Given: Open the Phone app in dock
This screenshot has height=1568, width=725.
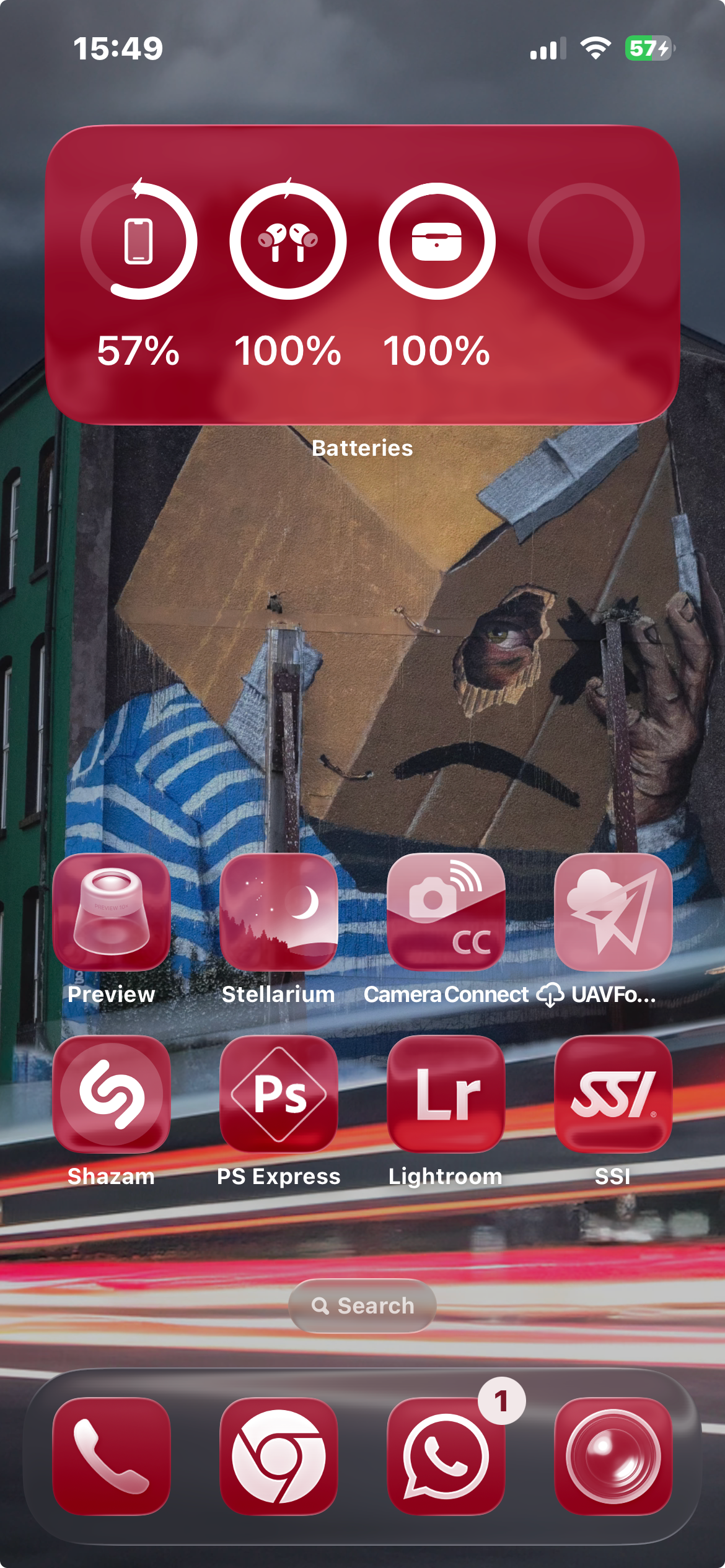Looking at the screenshot, I should coord(112,1456).
